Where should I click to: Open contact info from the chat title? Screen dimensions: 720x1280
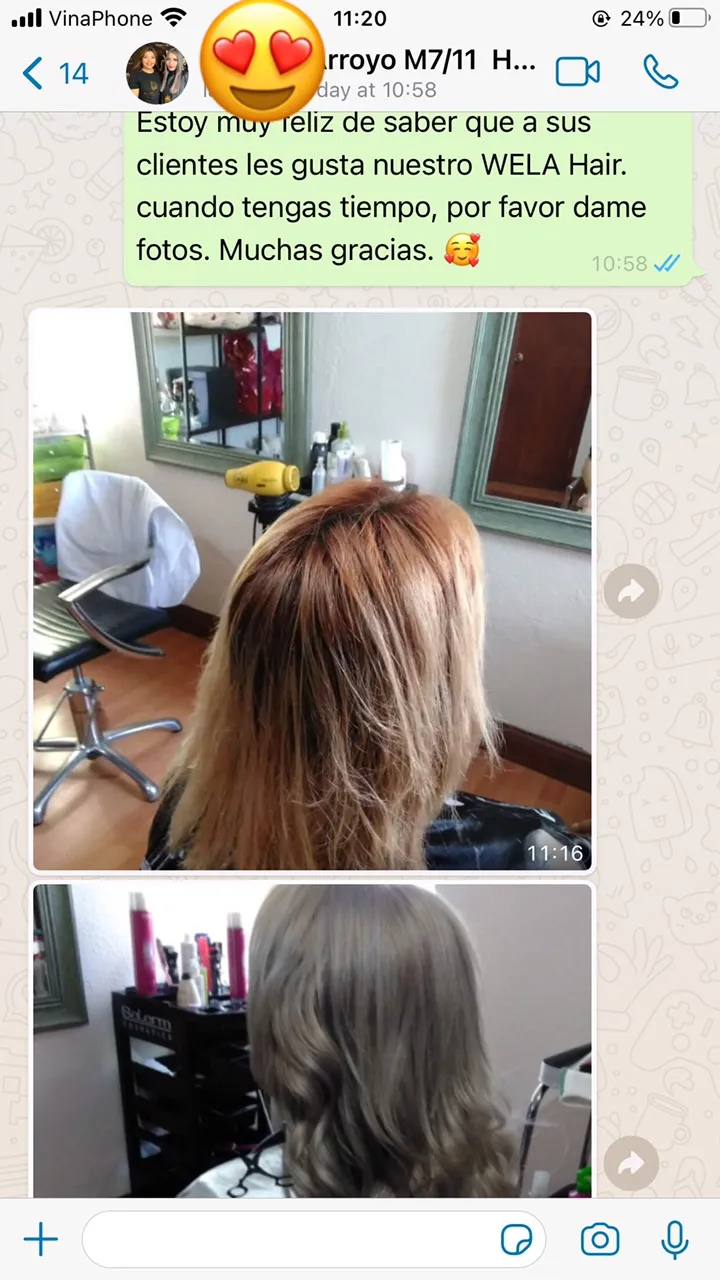[370, 73]
